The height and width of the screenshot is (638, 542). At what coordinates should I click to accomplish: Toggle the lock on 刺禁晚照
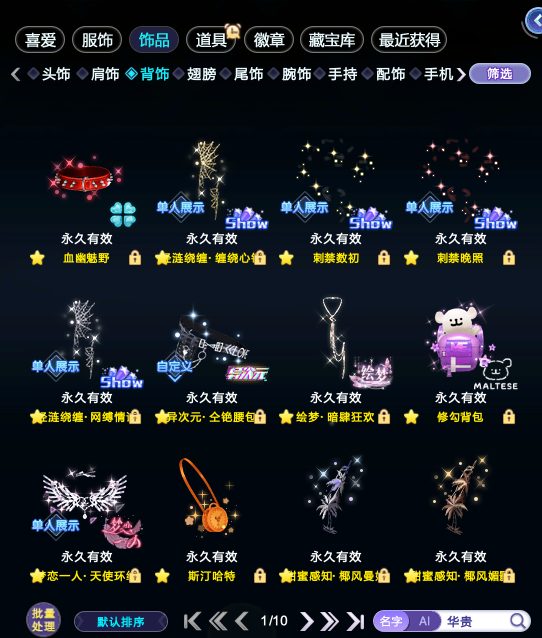pos(509,258)
